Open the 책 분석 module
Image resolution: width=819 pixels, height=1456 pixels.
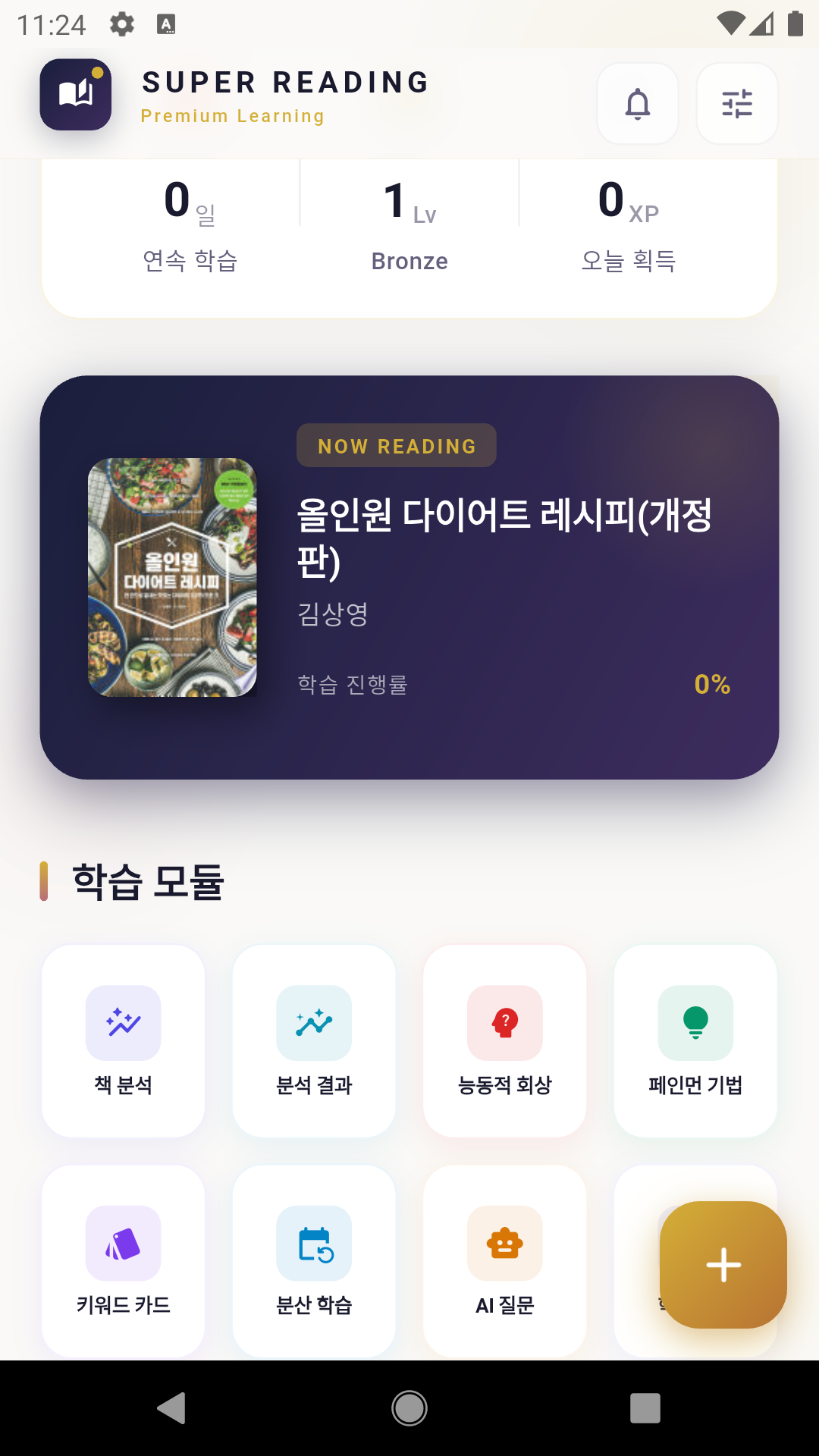point(123,1042)
